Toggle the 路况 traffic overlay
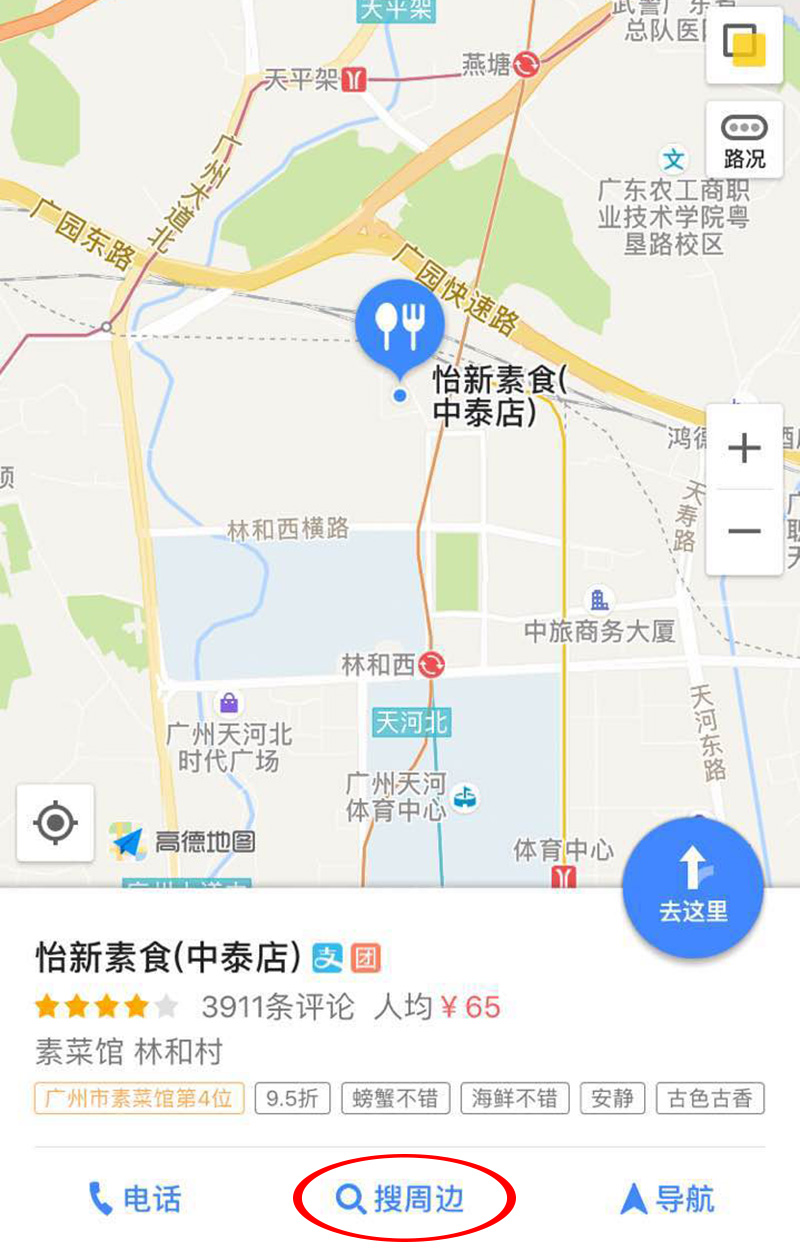 (745, 140)
